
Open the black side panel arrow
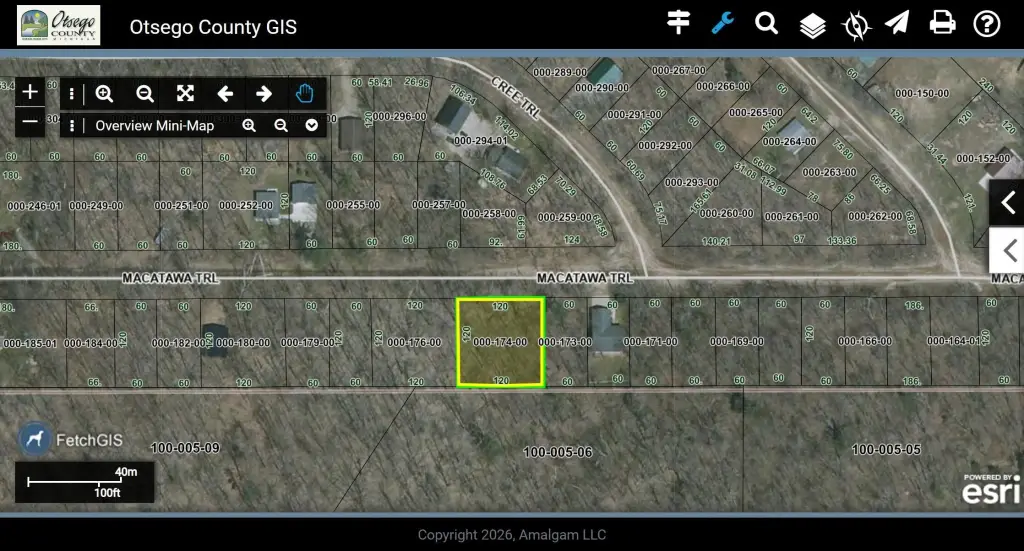pyautogui.click(x=1008, y=203)
